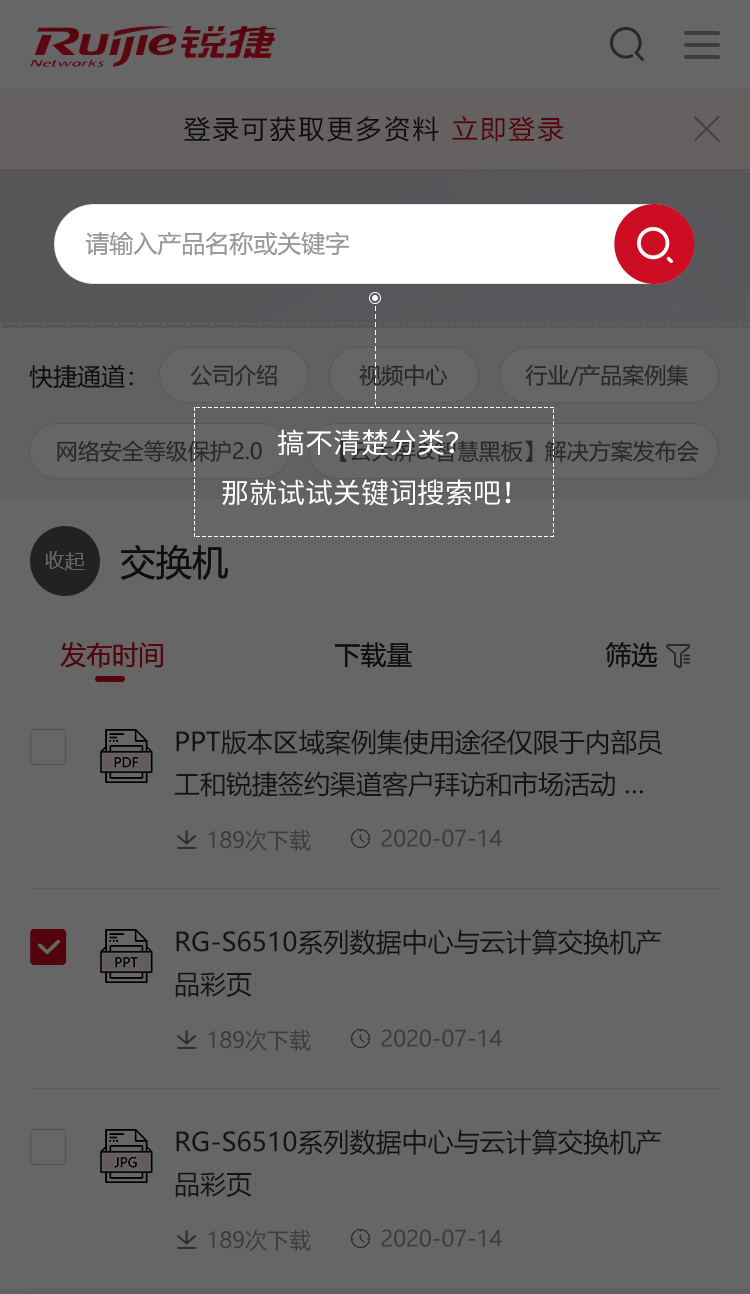Image resolution: width=750 pixels, height=1294 pixels.
Task: Focus the product name search field
Action: click(330, 244)
